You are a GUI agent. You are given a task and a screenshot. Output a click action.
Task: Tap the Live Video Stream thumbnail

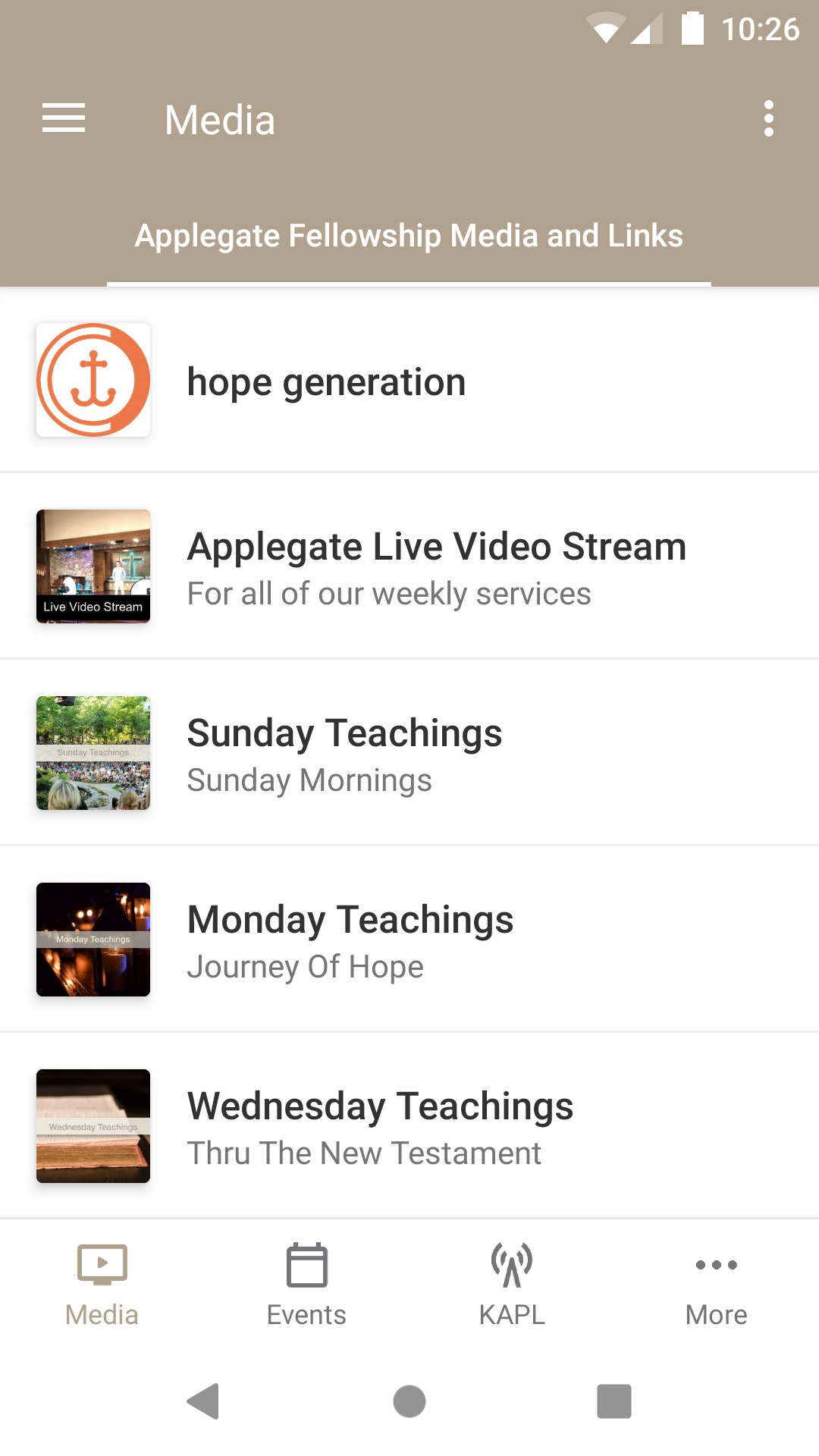(93, 566)
